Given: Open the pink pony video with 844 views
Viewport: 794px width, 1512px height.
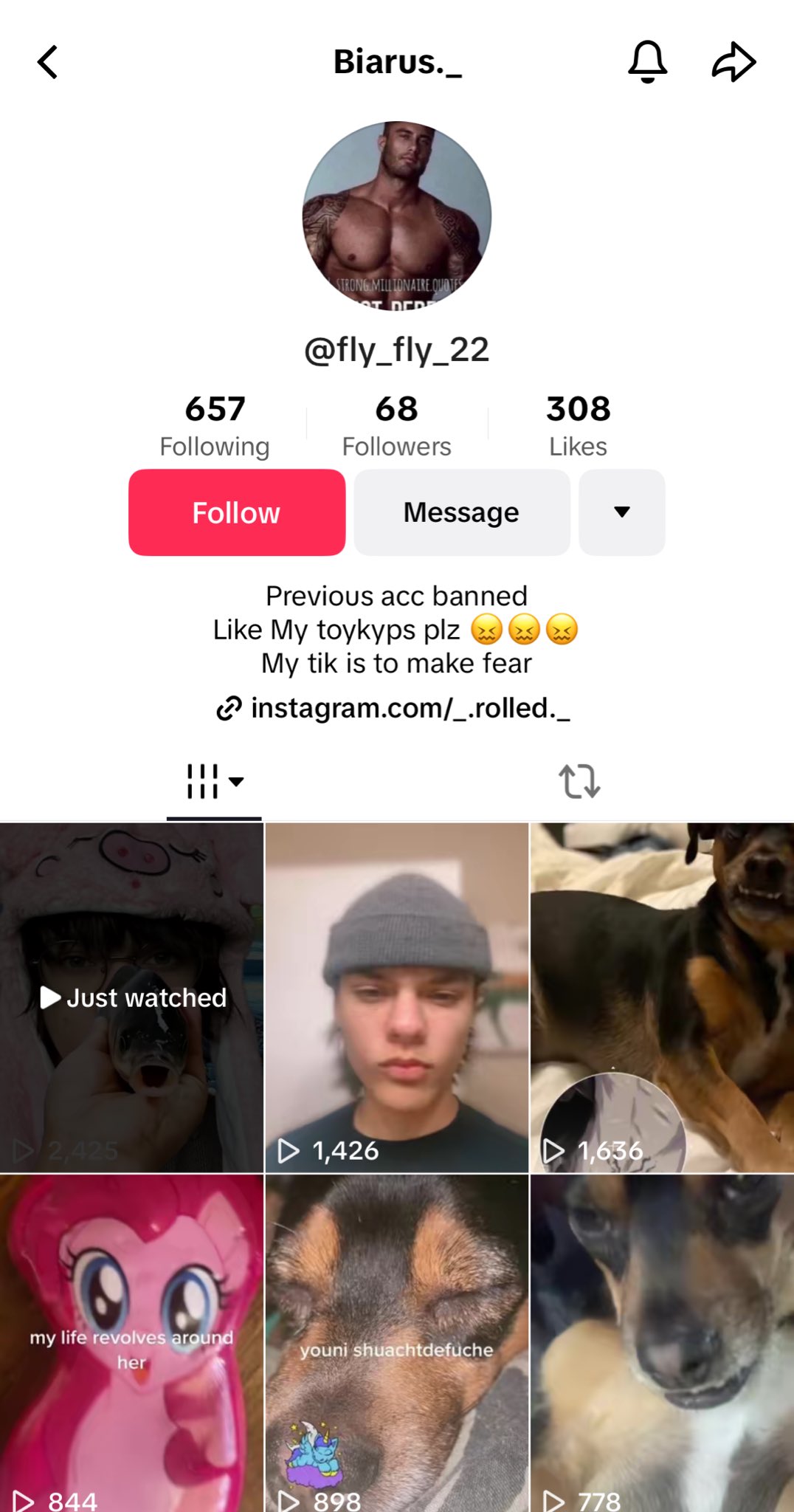Looking at the screenshot, I should tap(131, 1344).
